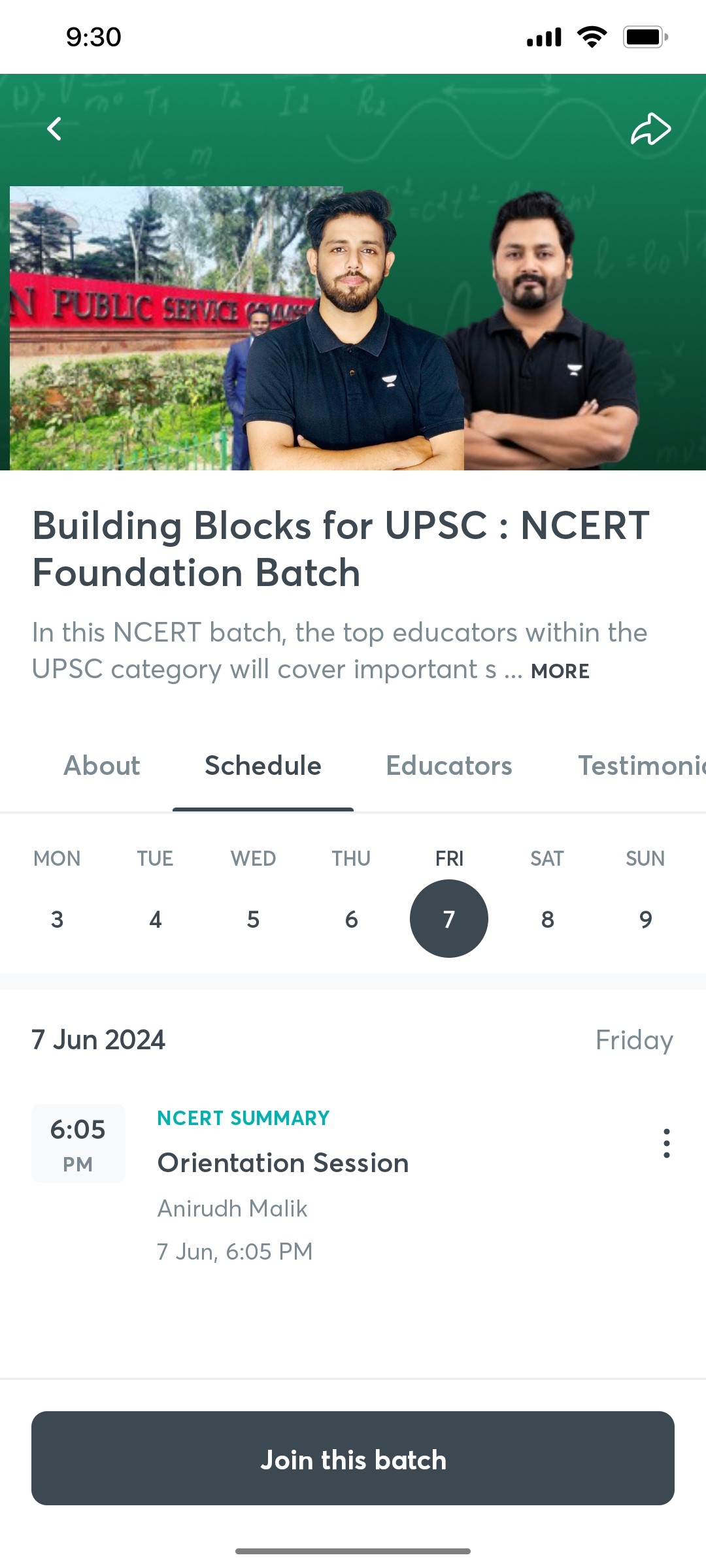
Task: Tap educator name Anirudh Malik
Action: click(232, 1209)
